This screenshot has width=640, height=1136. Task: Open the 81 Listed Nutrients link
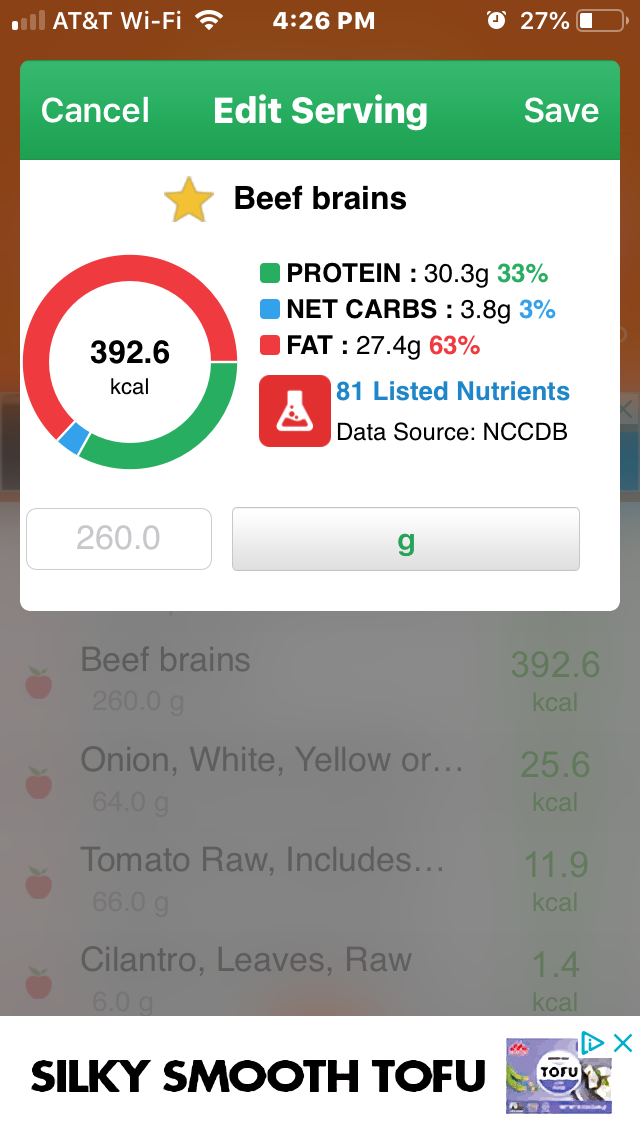pos(452,391)
